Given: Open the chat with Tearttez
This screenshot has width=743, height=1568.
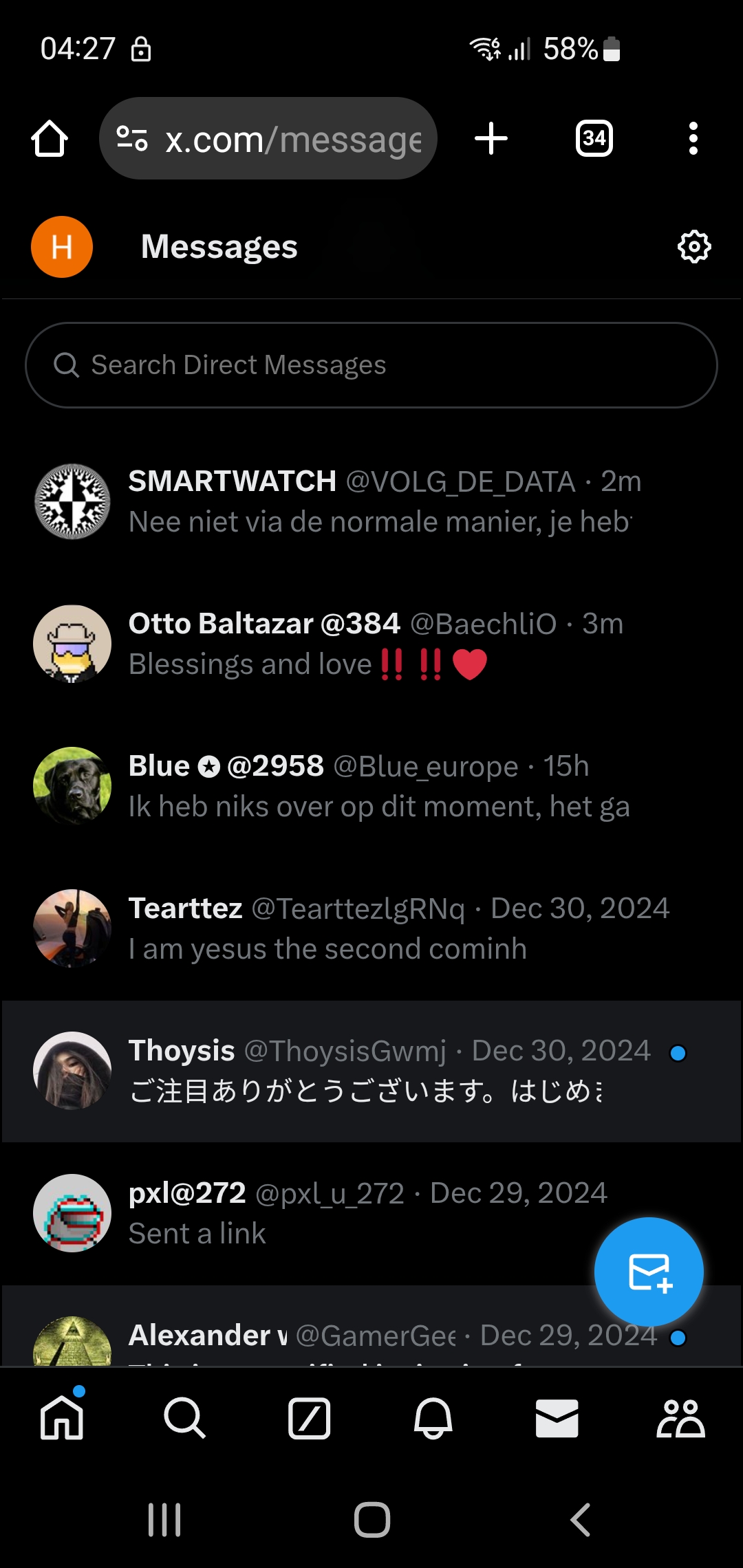Looking at the screenshot, I should pos(371,928).
